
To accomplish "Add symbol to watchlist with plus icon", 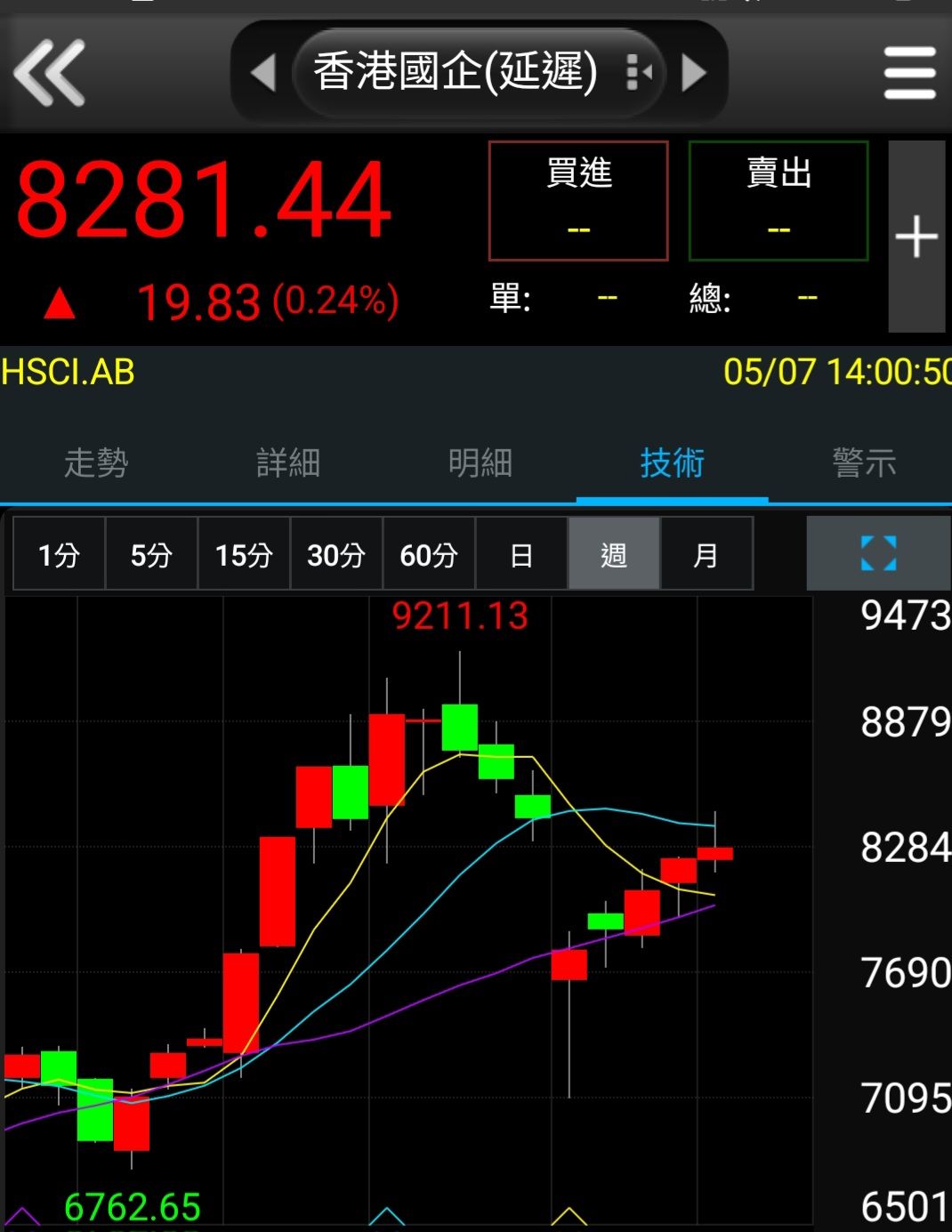I will [x=917, y=236].
